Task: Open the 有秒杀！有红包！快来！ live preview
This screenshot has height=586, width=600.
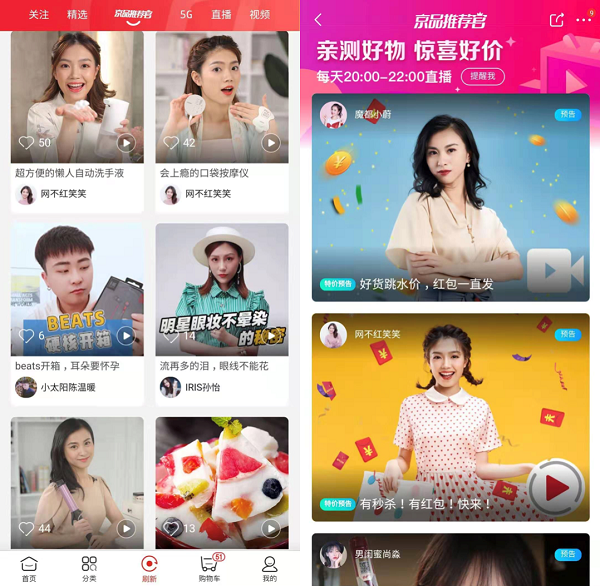Action: click(x=450, y=418)
